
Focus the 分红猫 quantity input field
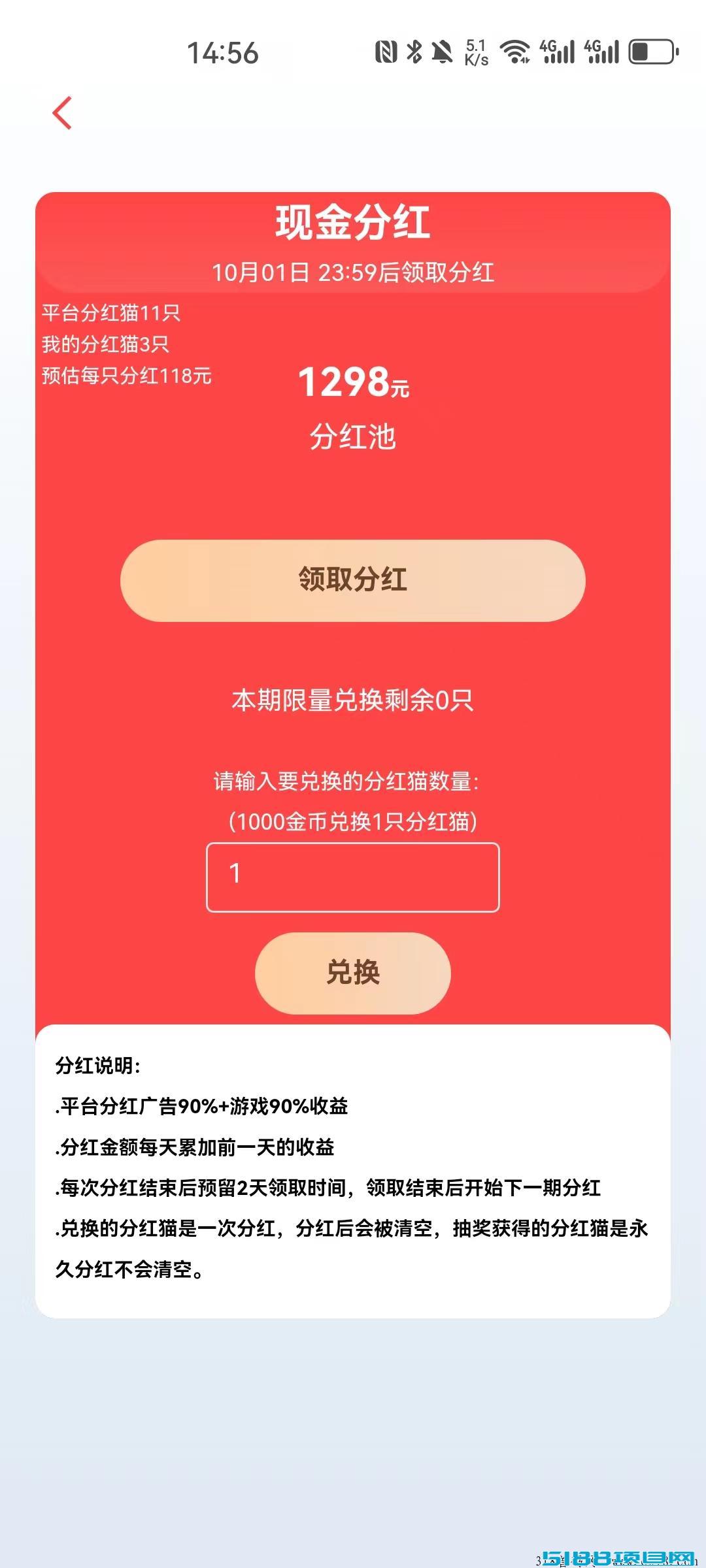tap(353, 877)
